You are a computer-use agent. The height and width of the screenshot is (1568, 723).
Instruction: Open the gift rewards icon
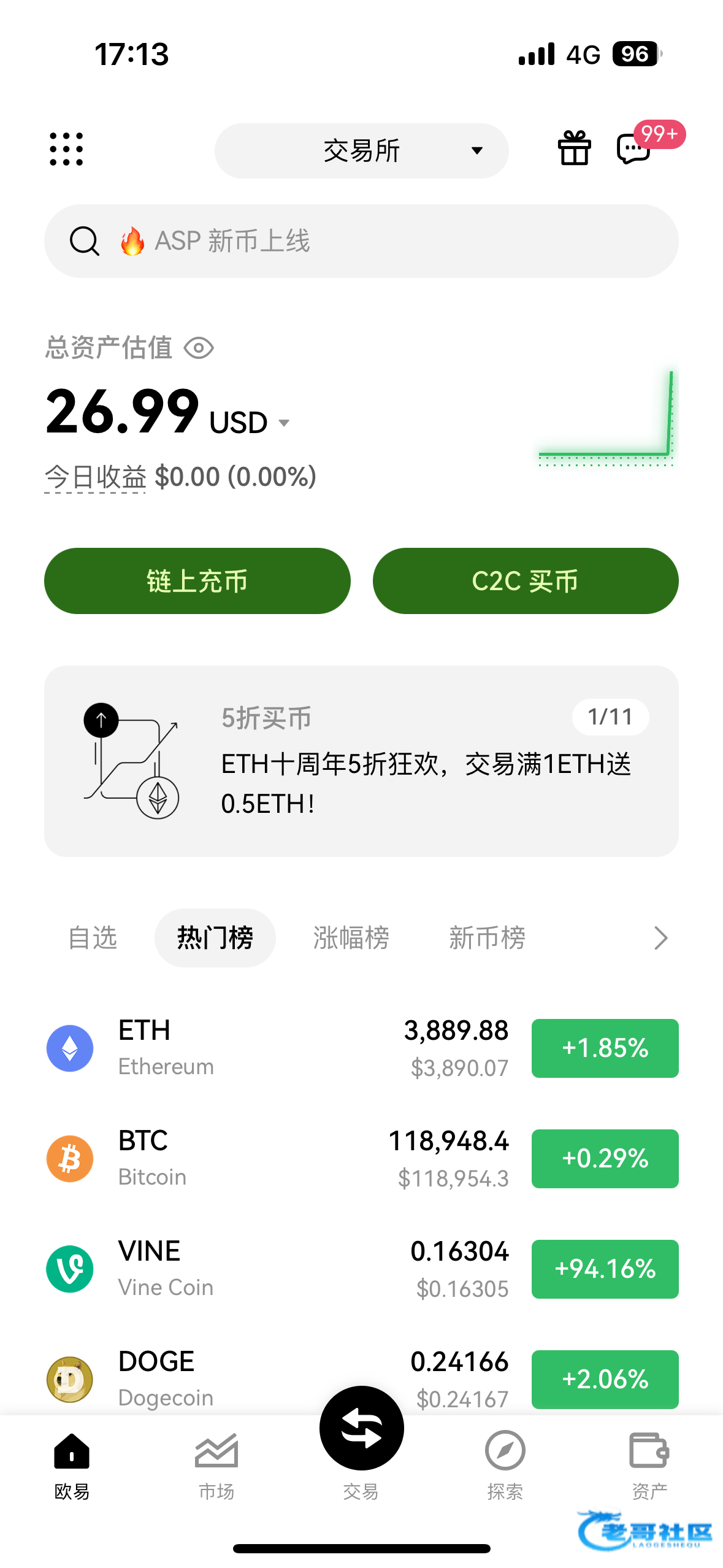pos(574,148)
